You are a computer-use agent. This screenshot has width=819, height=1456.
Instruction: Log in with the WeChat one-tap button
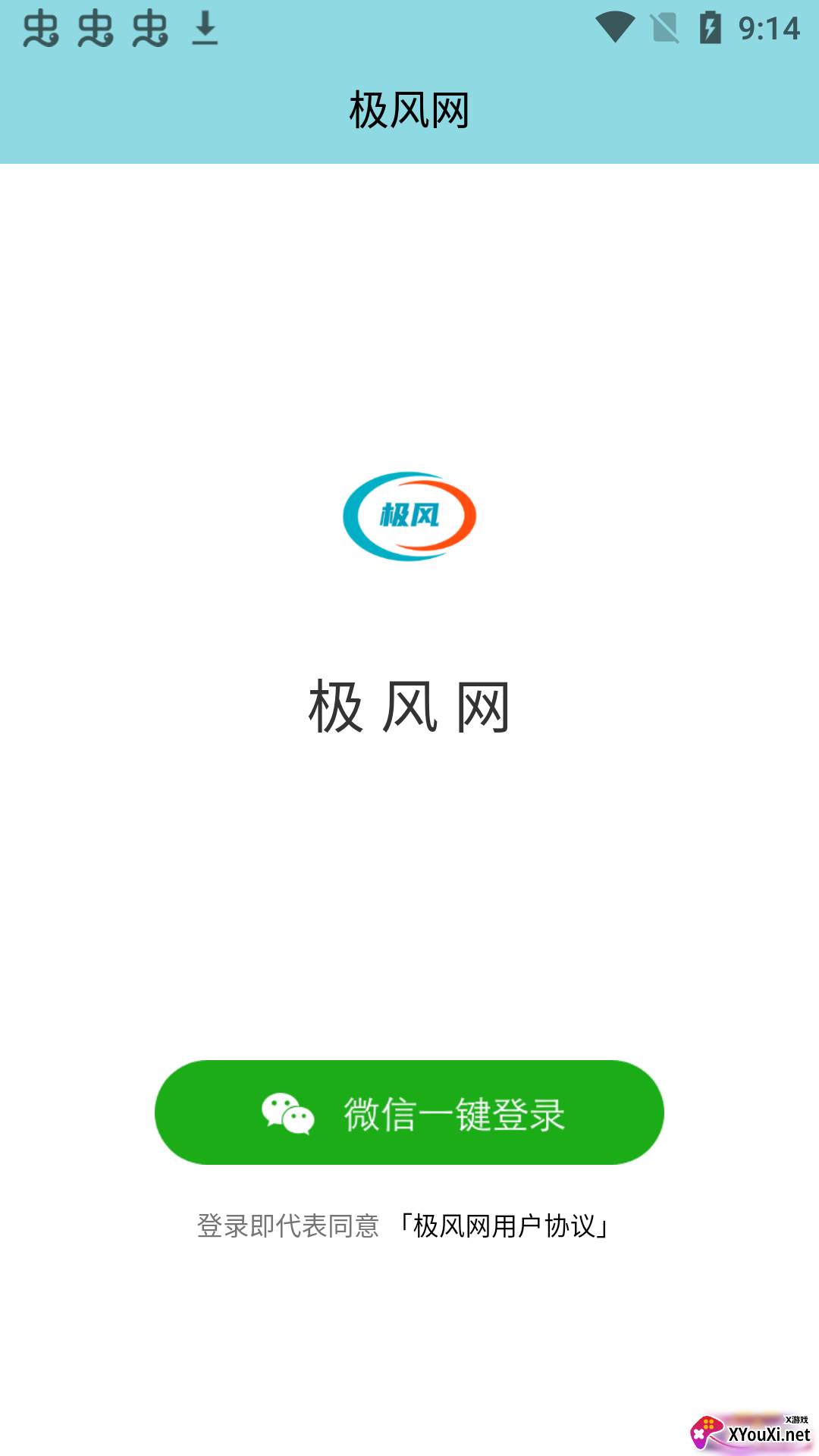409,1112
